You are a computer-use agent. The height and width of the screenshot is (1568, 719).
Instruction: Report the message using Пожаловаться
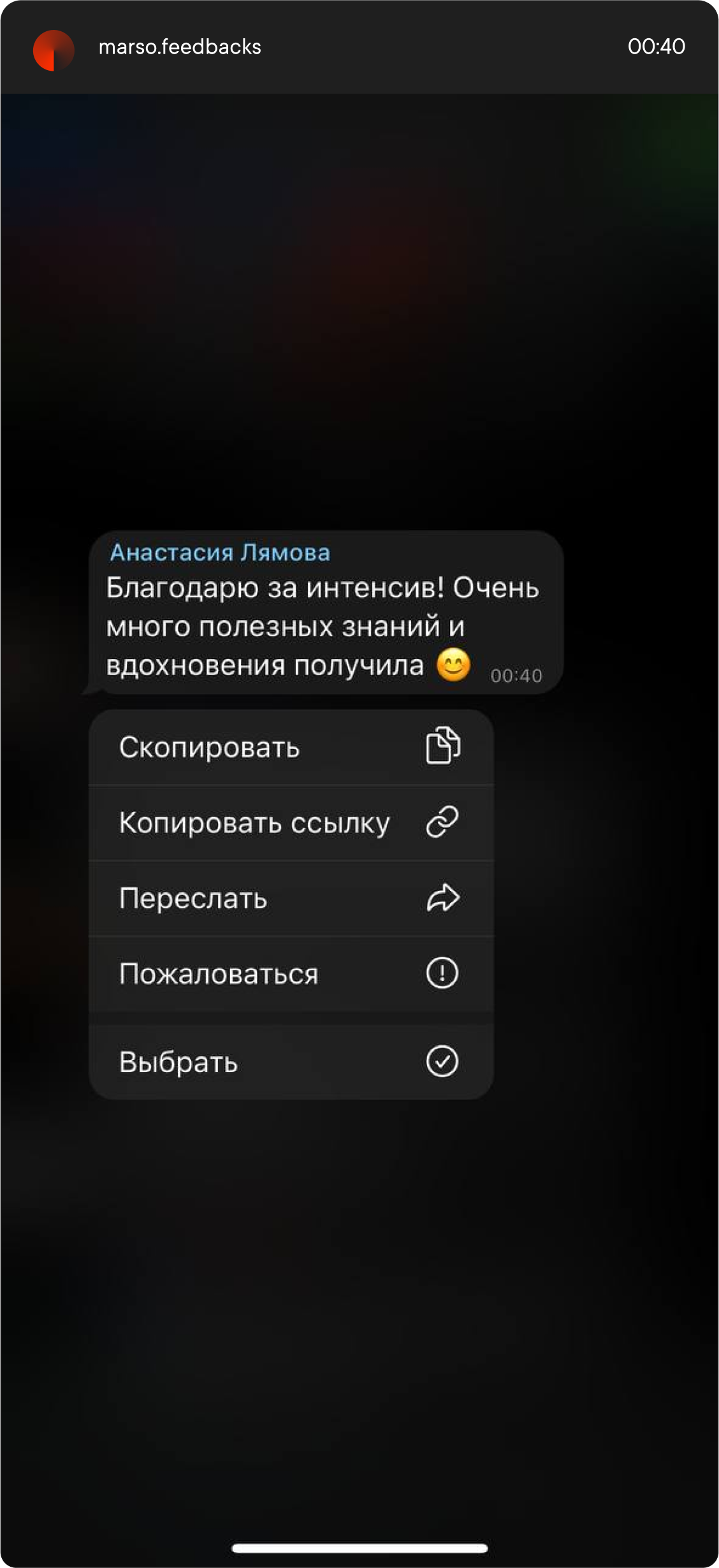point(291,973)
